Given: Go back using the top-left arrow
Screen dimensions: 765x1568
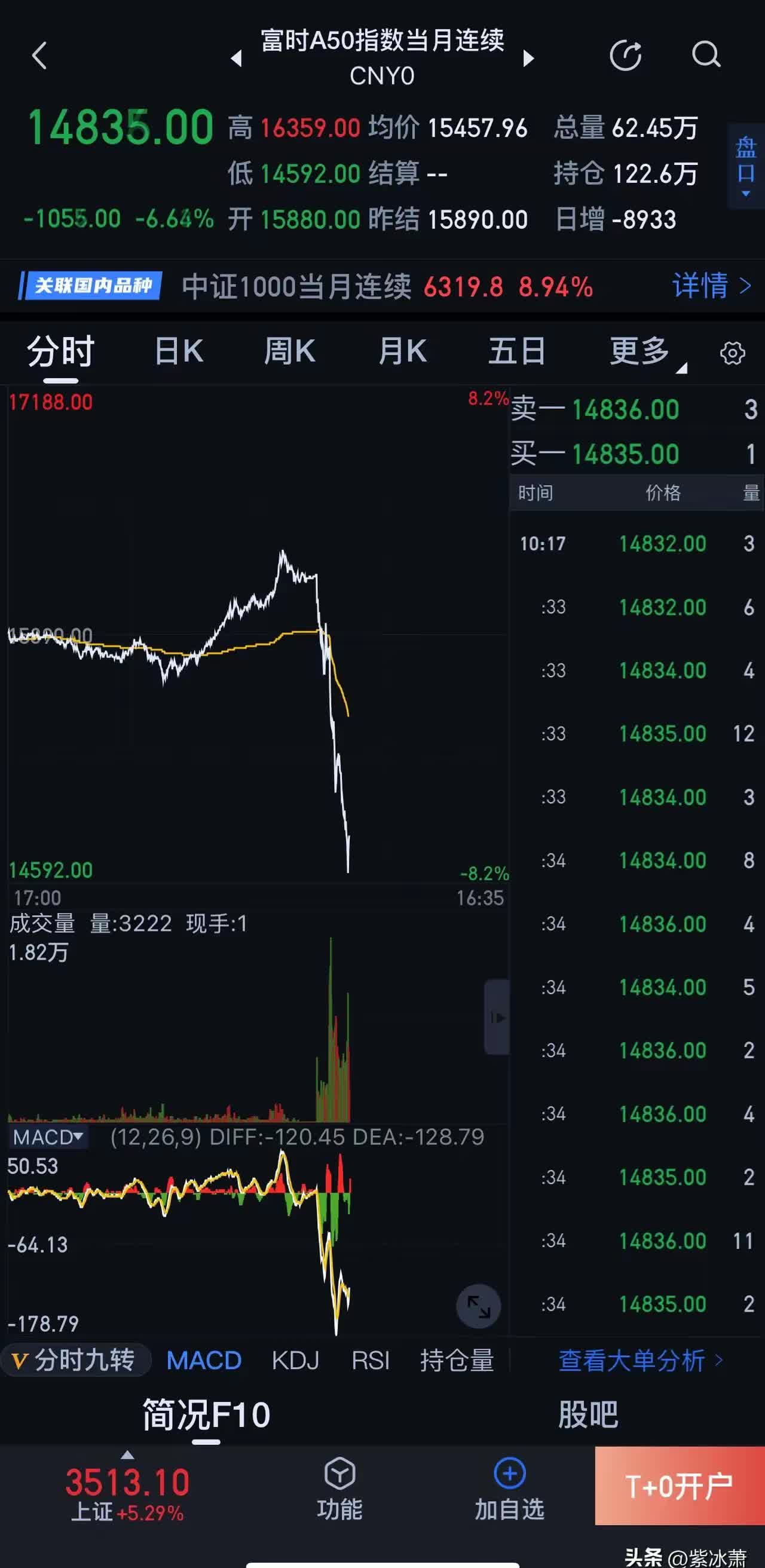Looking at the screenshot, I should [39, 56].
